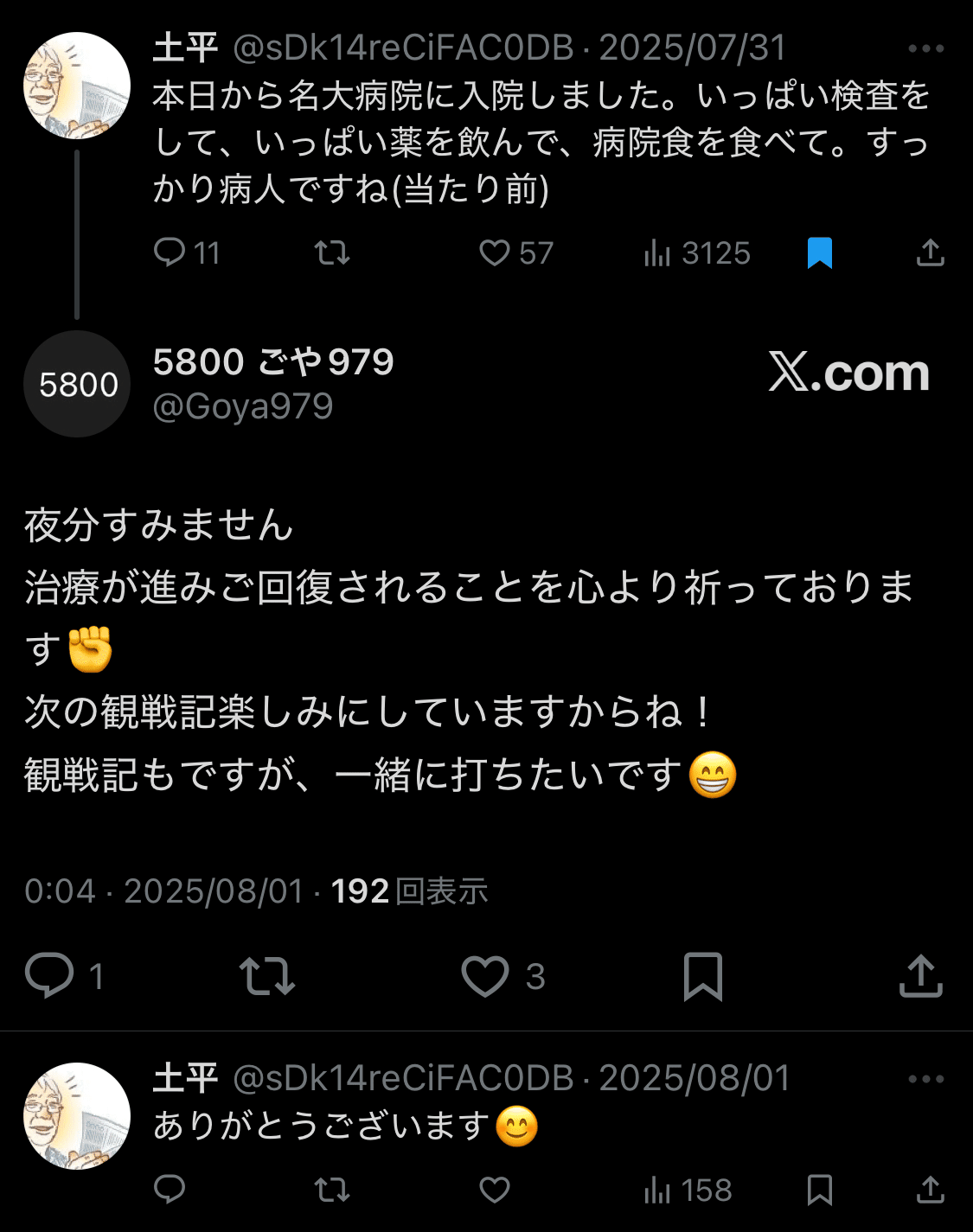Open the retweet menu showing 22 on first tweet
Screen dimensions: 973x1232
pyautogui.click(x=331, y=252)
